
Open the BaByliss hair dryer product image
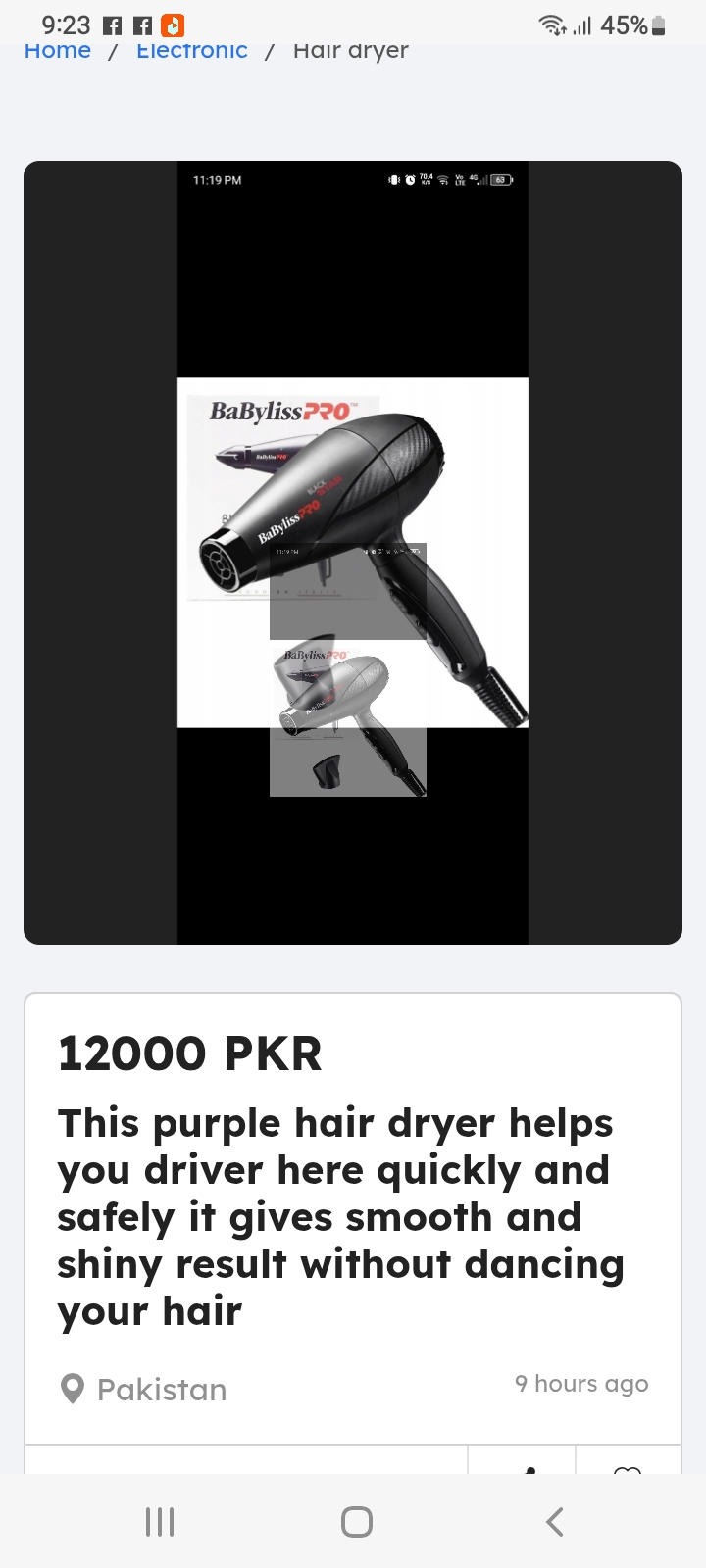tap(353, 553)
